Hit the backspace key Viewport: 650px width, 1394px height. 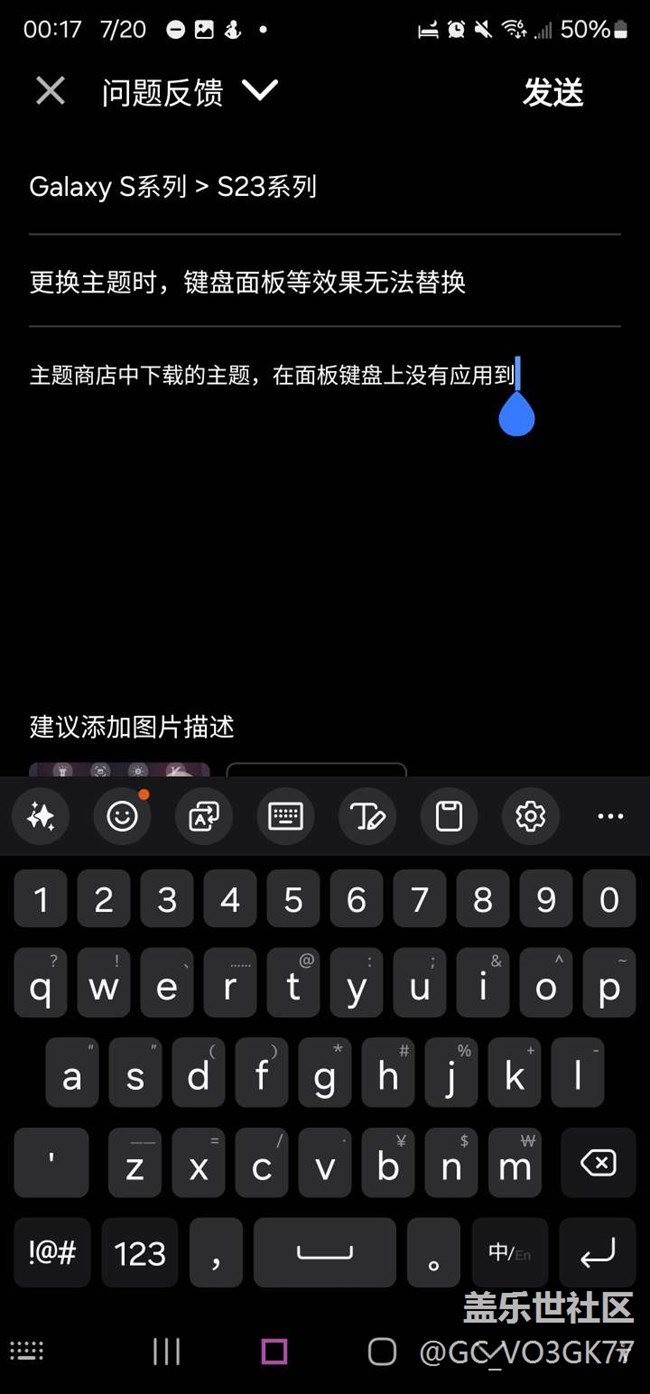[598, 1163]
